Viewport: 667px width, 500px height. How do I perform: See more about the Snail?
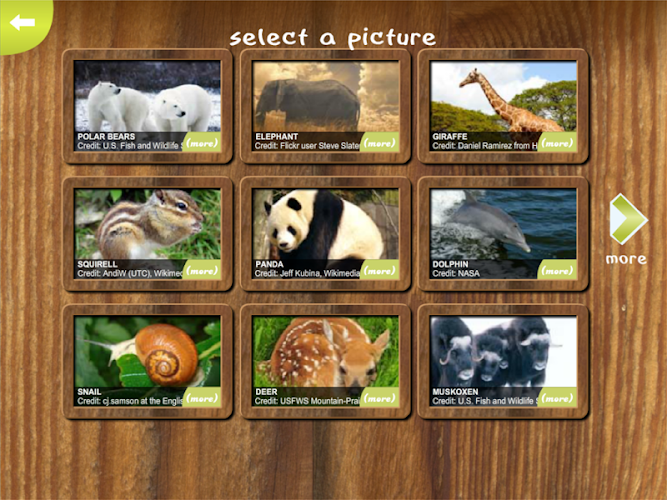pyautogui.click(x=202, y=398)
